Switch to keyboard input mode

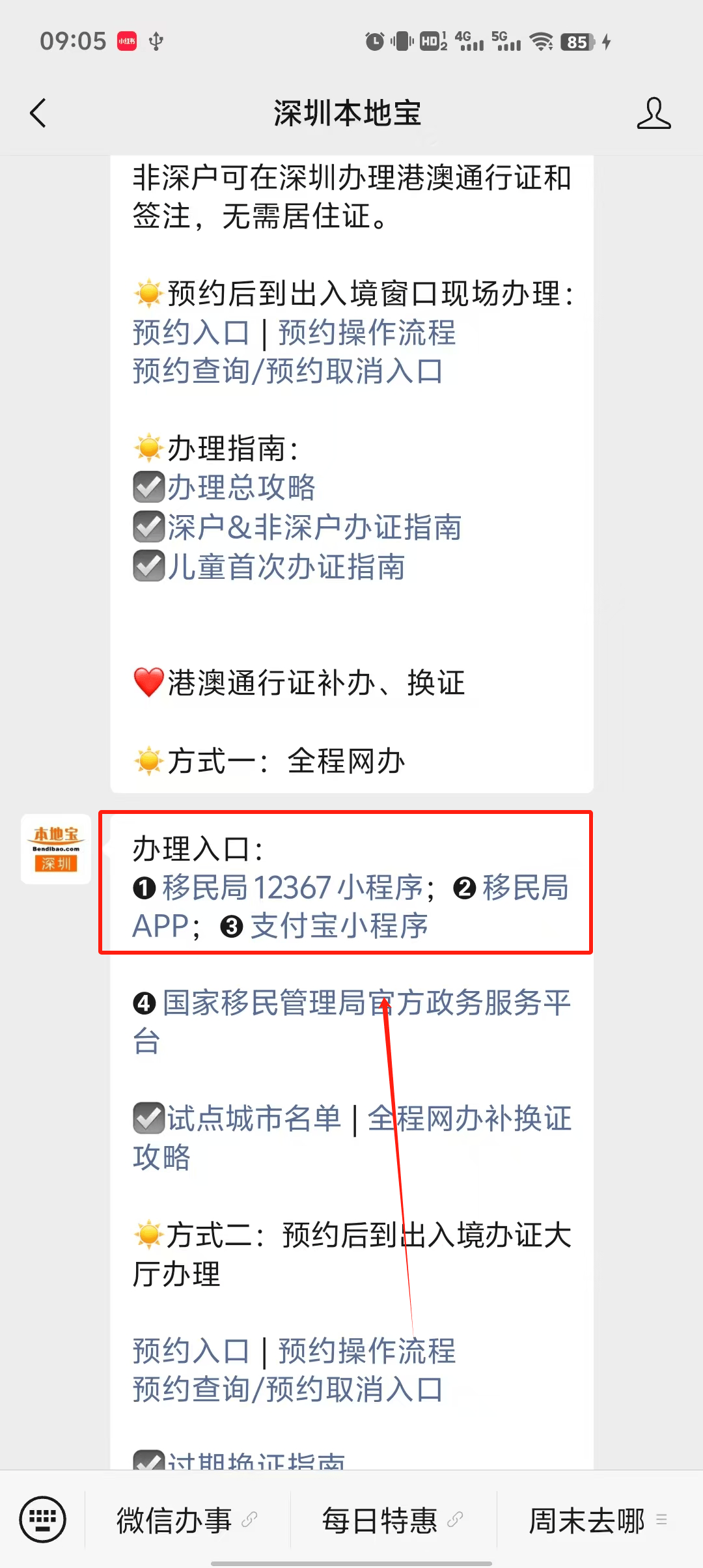(x=42, y=1520)
